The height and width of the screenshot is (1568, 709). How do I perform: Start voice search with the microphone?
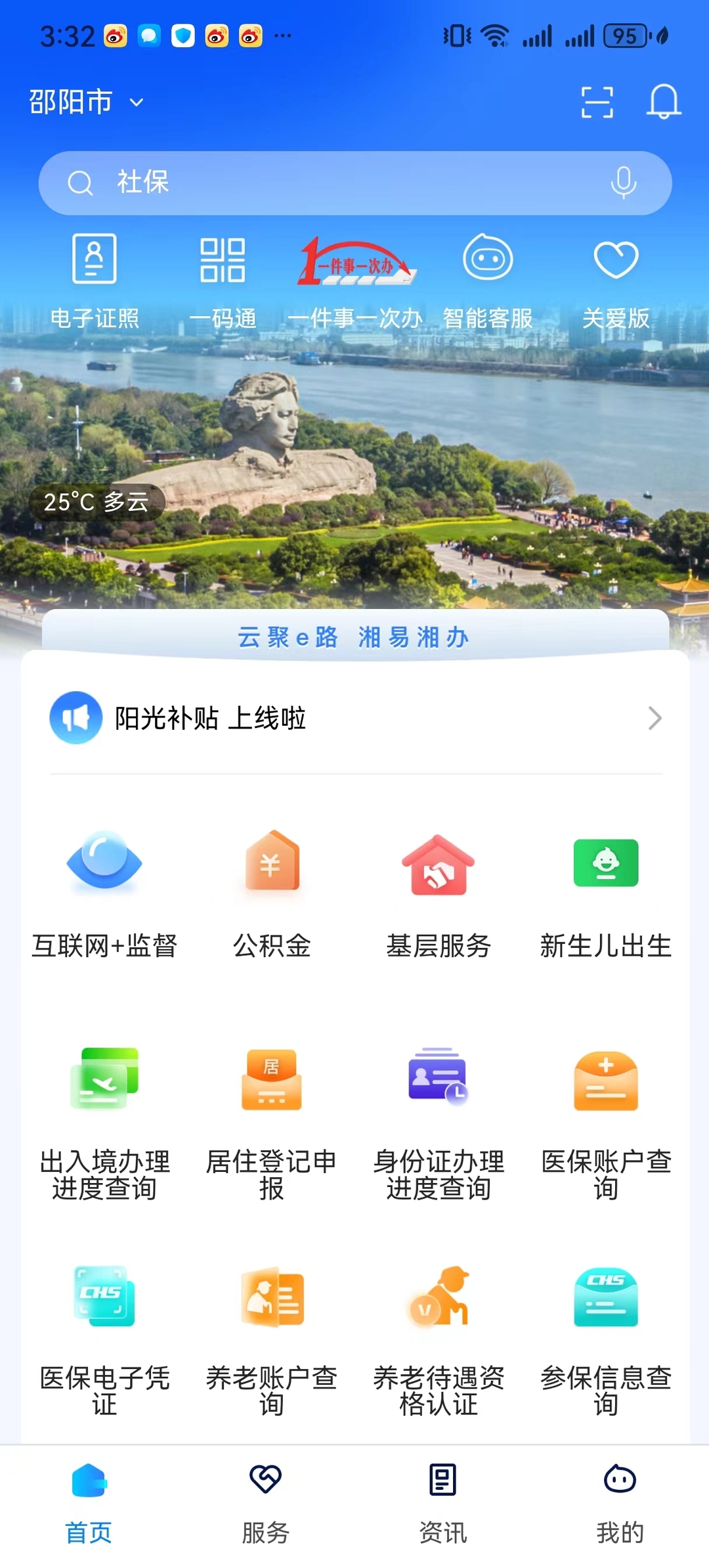click(623, 183)
